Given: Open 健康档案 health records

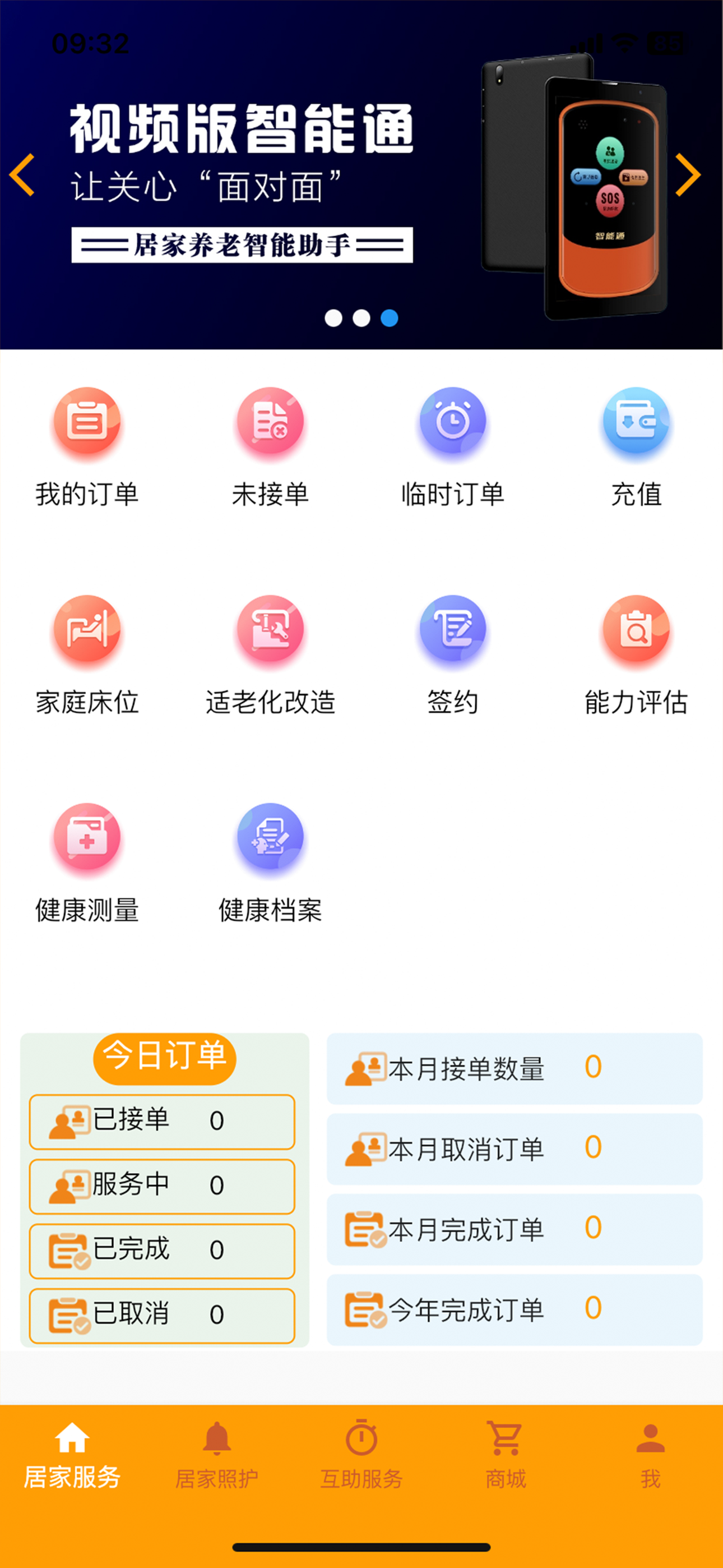Looking at the screenshot, I should click(x=270, y=839).
